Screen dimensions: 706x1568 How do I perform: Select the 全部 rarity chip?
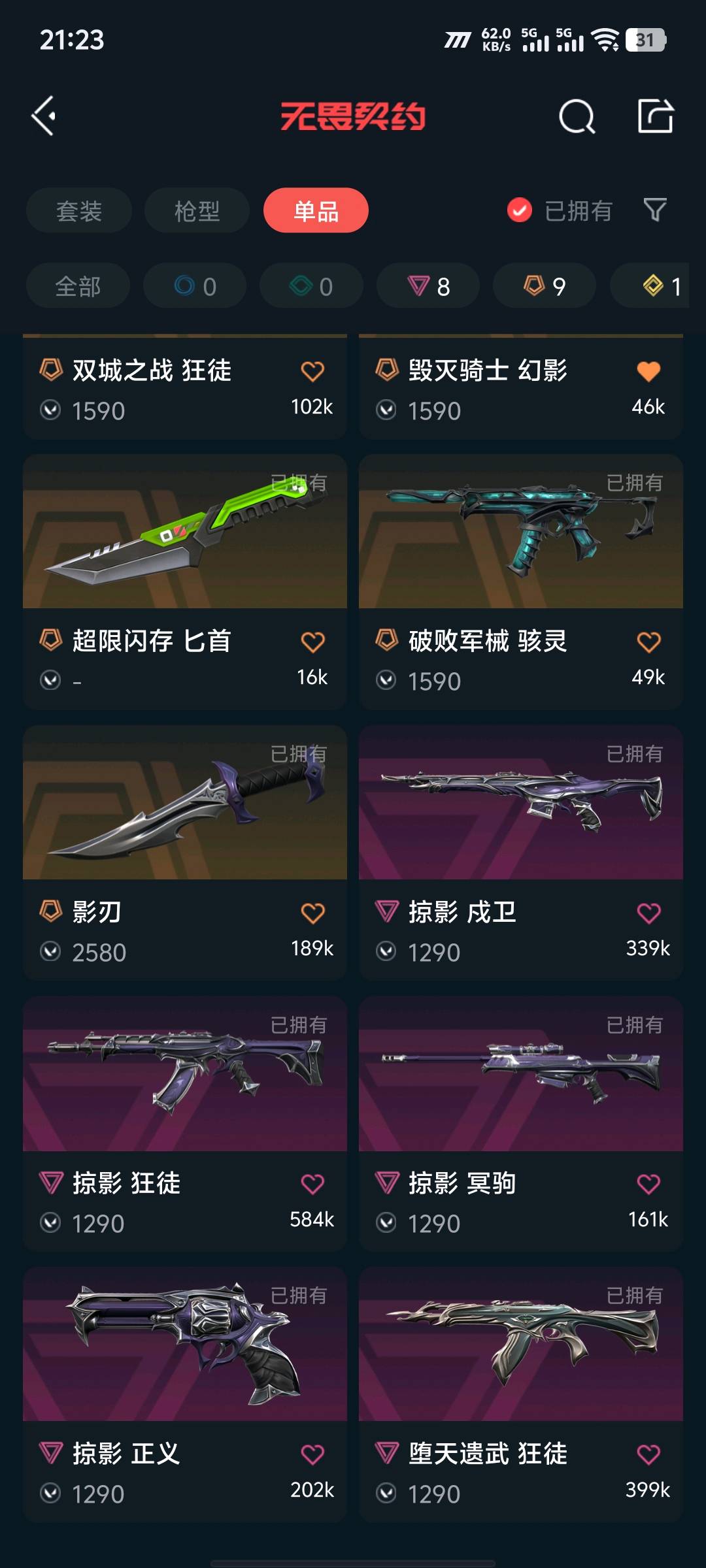[78, 286]
